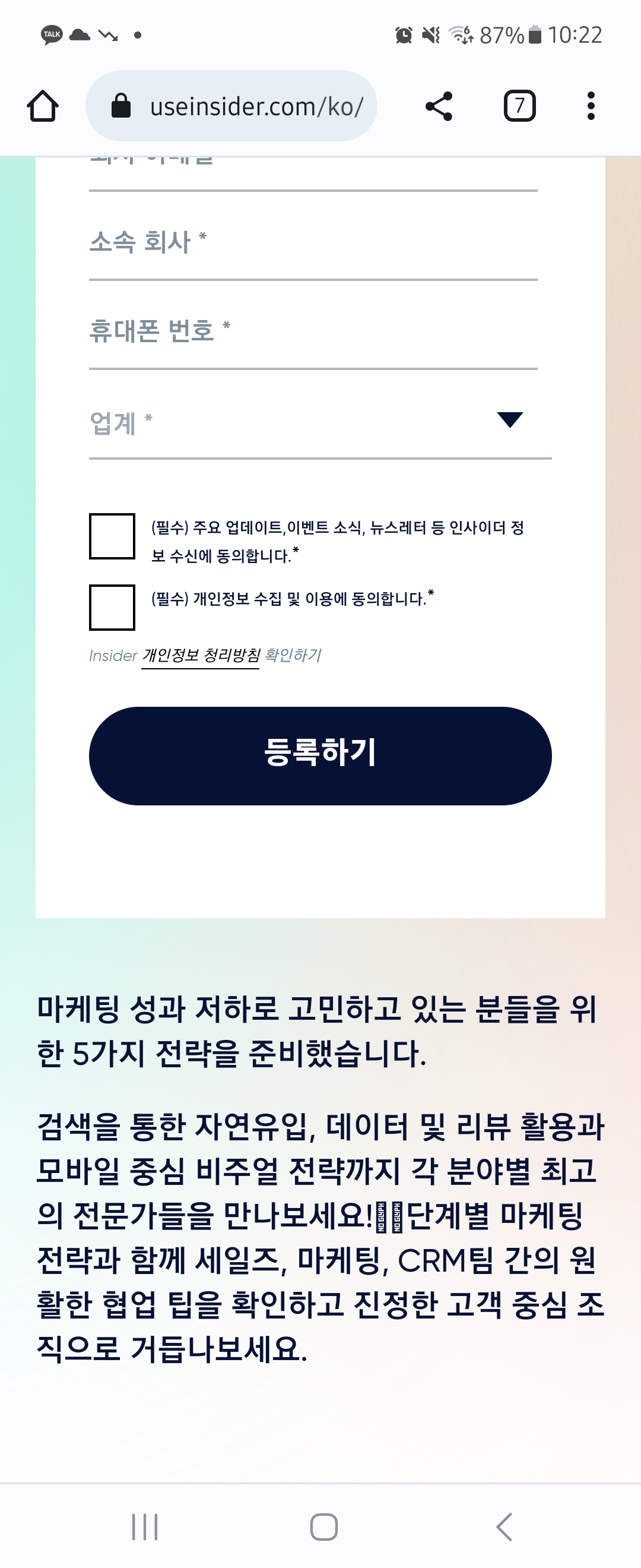Submit the form with 등록하기
This screenshot has width=641, height=1568.
pyautogui.click(x=320, y=755)
